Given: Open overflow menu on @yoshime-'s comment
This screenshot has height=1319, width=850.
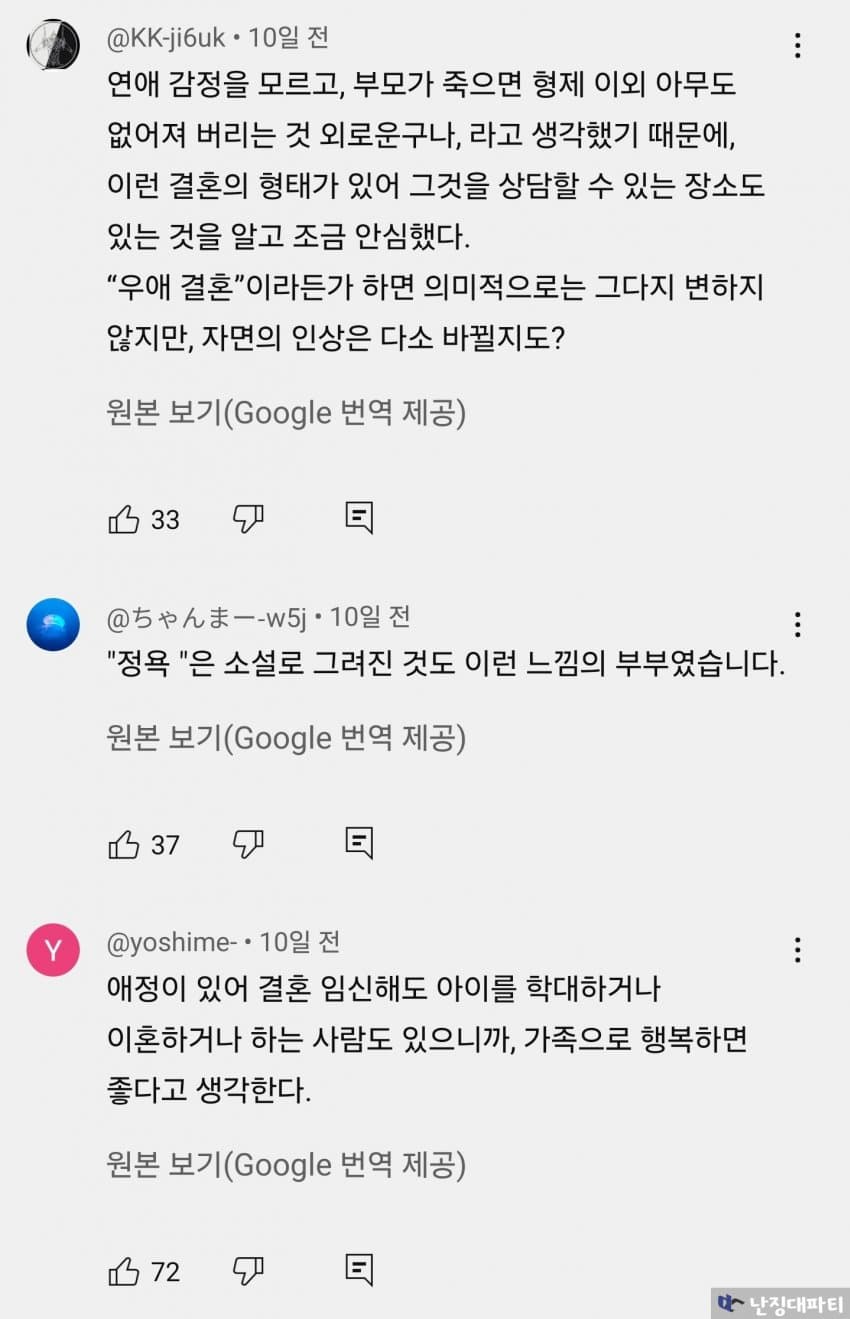Looking at the screenshot, I should point(797,949).
